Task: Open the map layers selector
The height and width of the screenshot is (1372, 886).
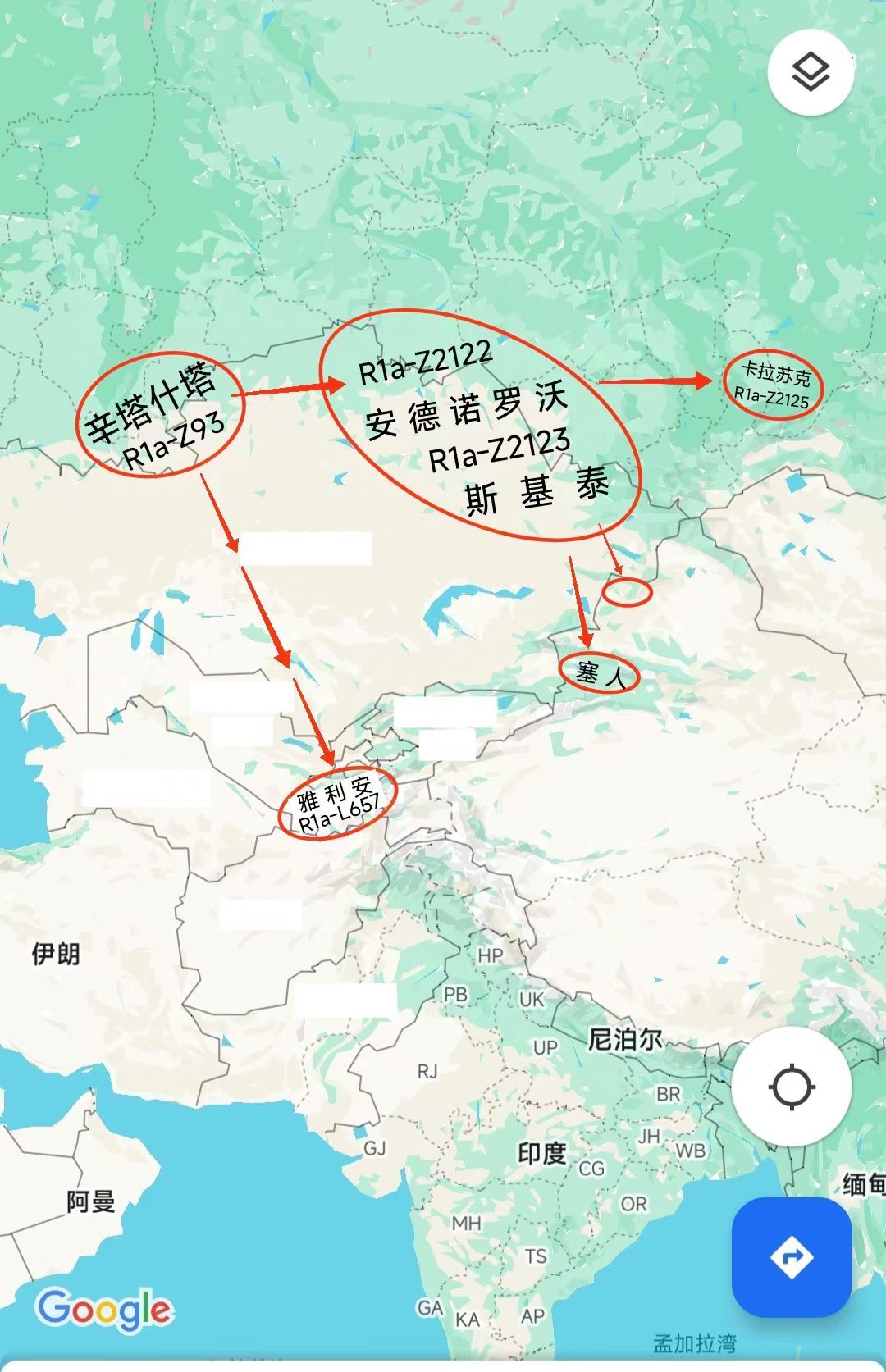Action: [811, 72]
